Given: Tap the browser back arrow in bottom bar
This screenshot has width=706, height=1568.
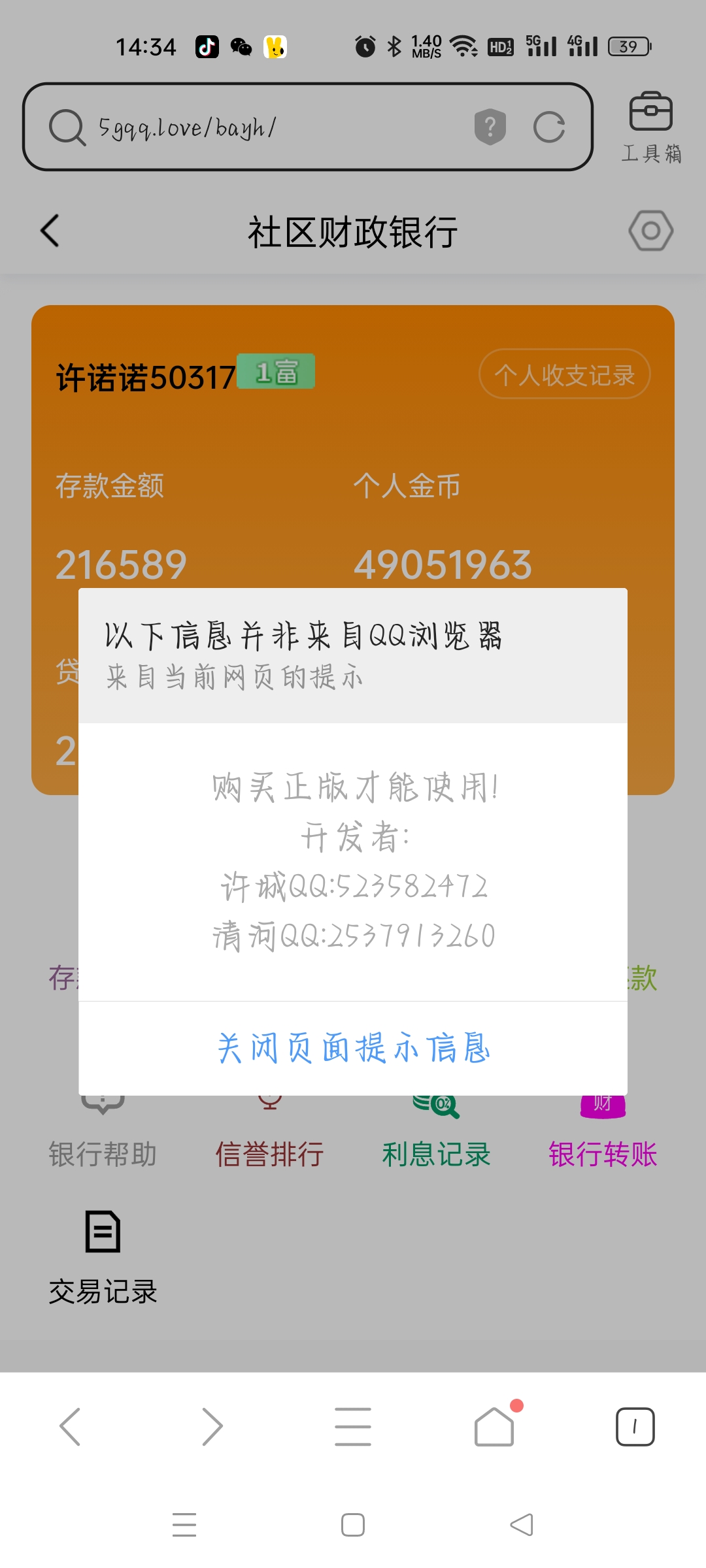Looking at the screenshot, I should click(71, 1426).
